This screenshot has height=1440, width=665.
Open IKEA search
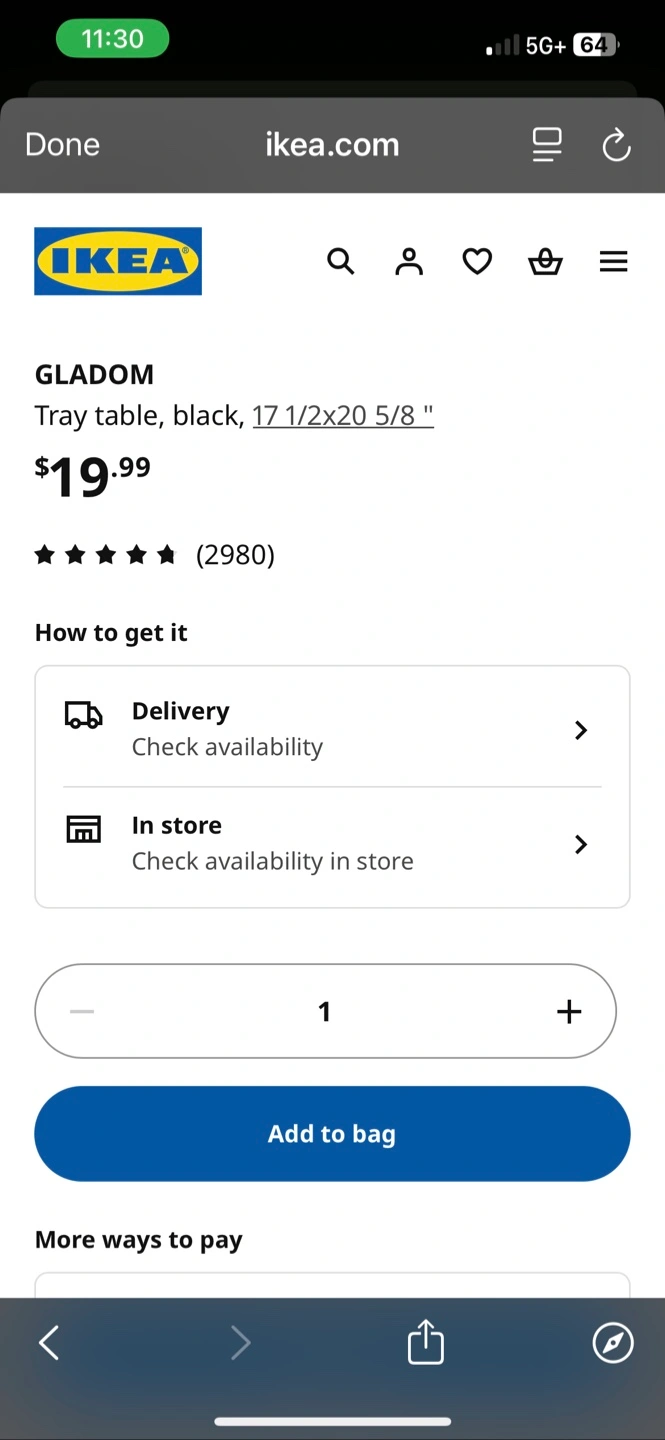[x=341, y=262]
